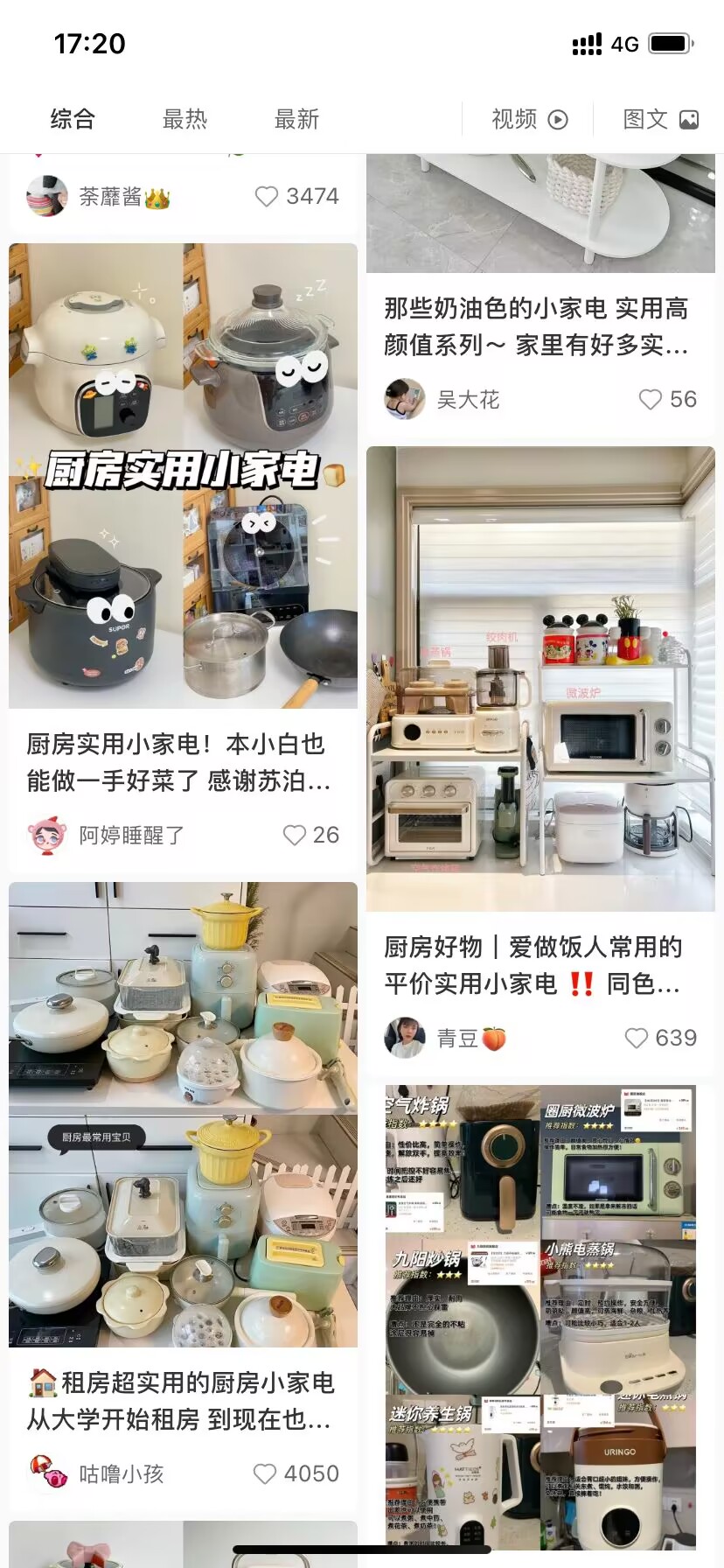
Task: Open 青豆's profile
Action: 405,1039
